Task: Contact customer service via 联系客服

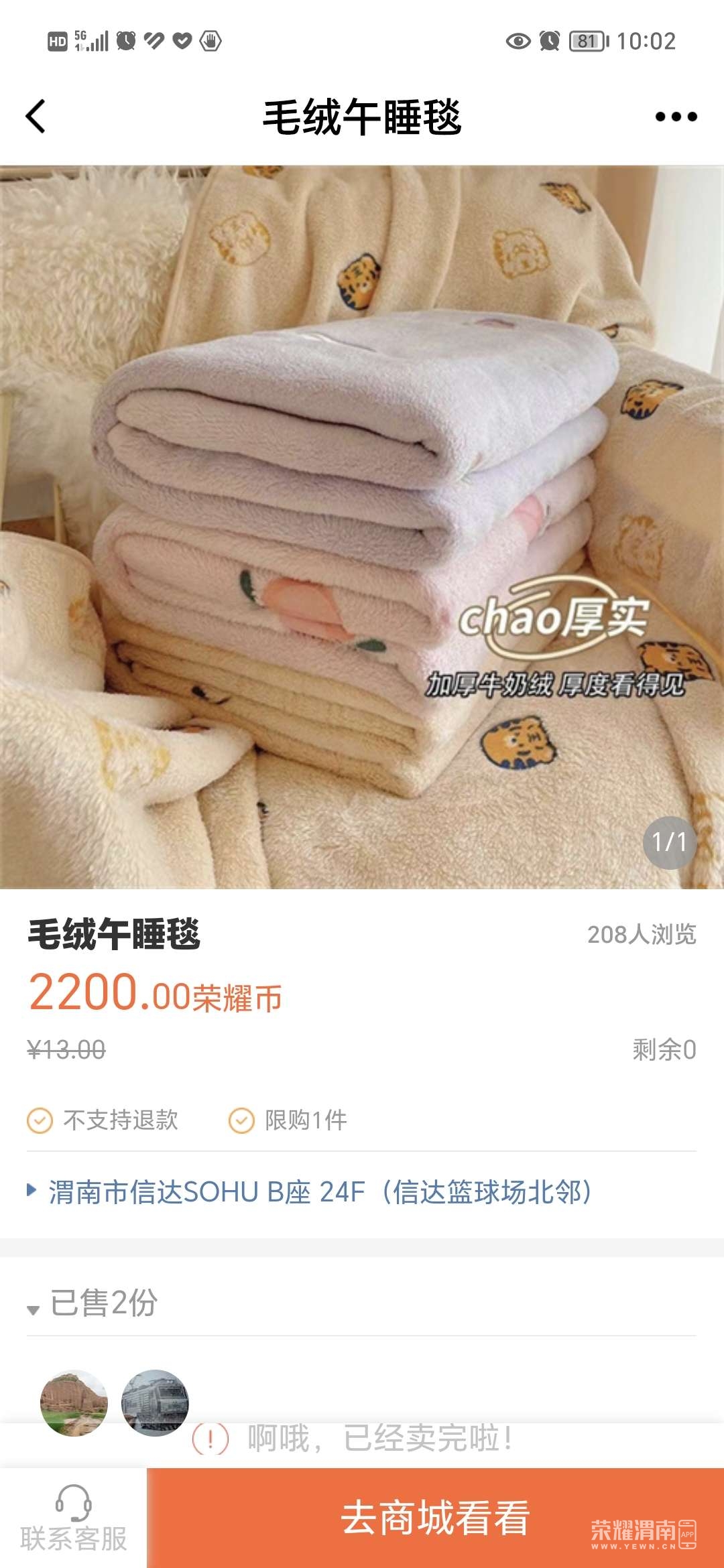Action: [73, 1518]
